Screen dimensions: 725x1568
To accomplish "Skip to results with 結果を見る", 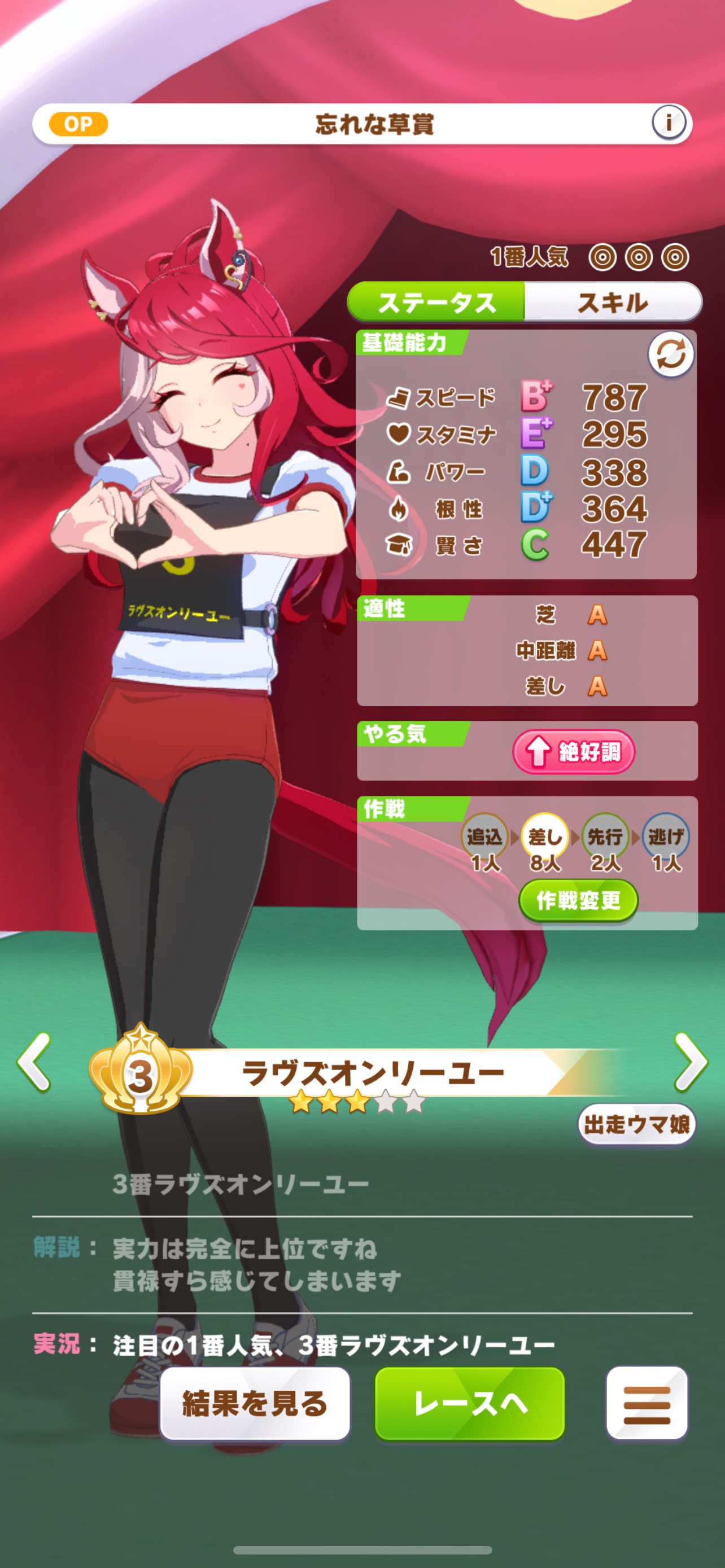I will (255, 1404).
